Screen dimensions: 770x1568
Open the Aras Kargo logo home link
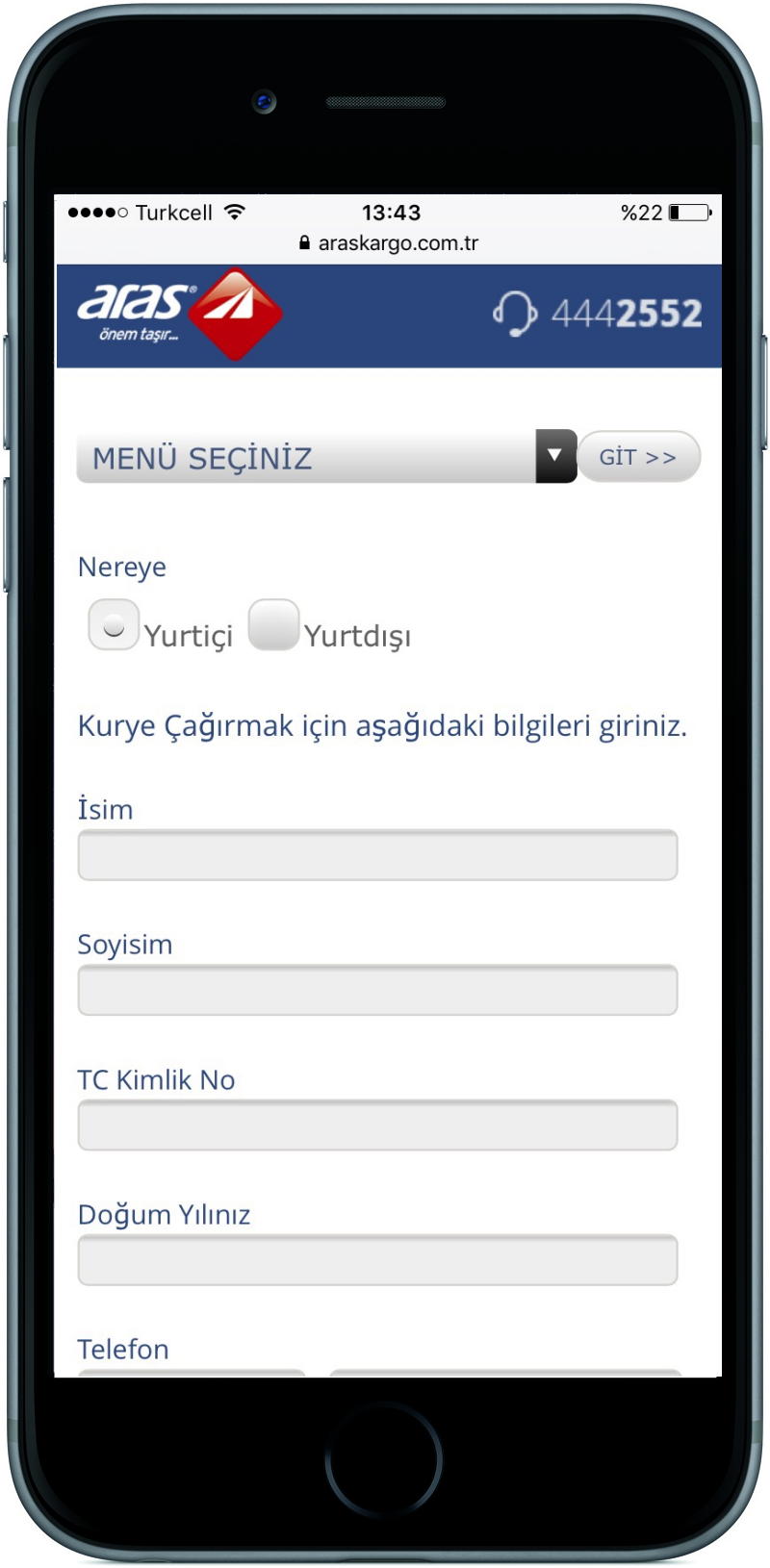[x=180, y=314]
